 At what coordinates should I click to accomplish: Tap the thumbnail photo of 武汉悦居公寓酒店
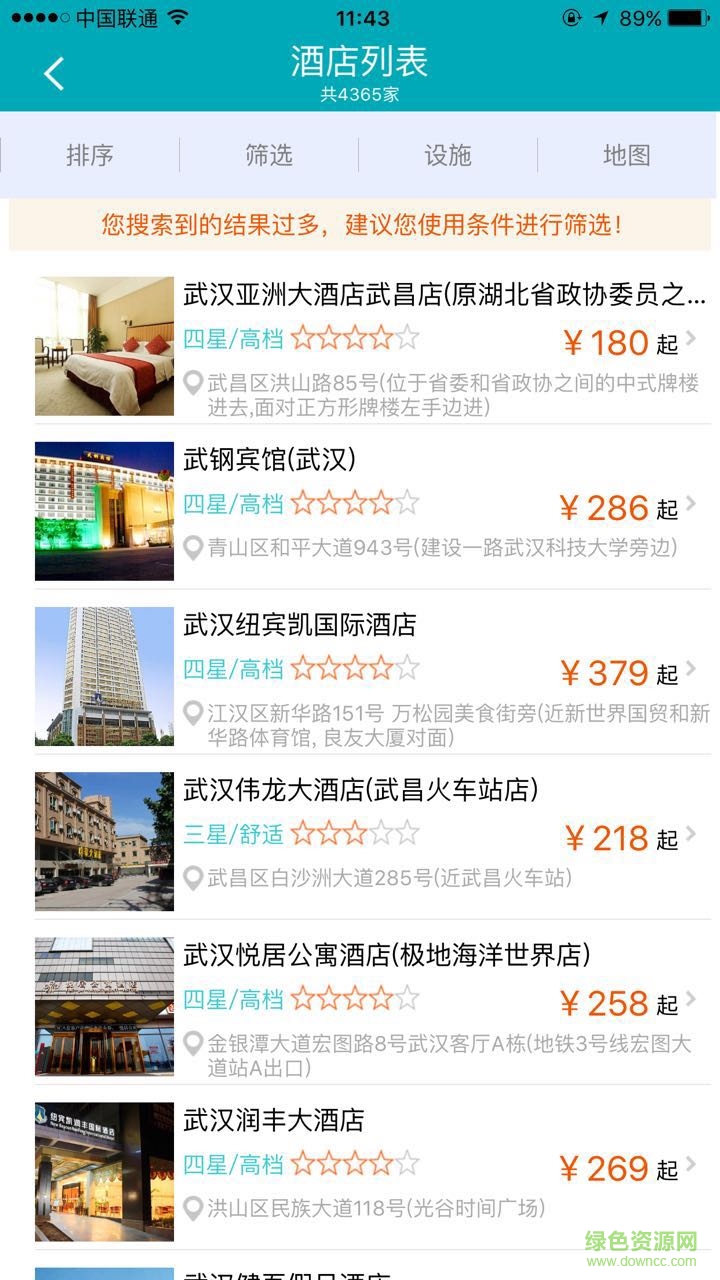click(x=103, y=1006)
